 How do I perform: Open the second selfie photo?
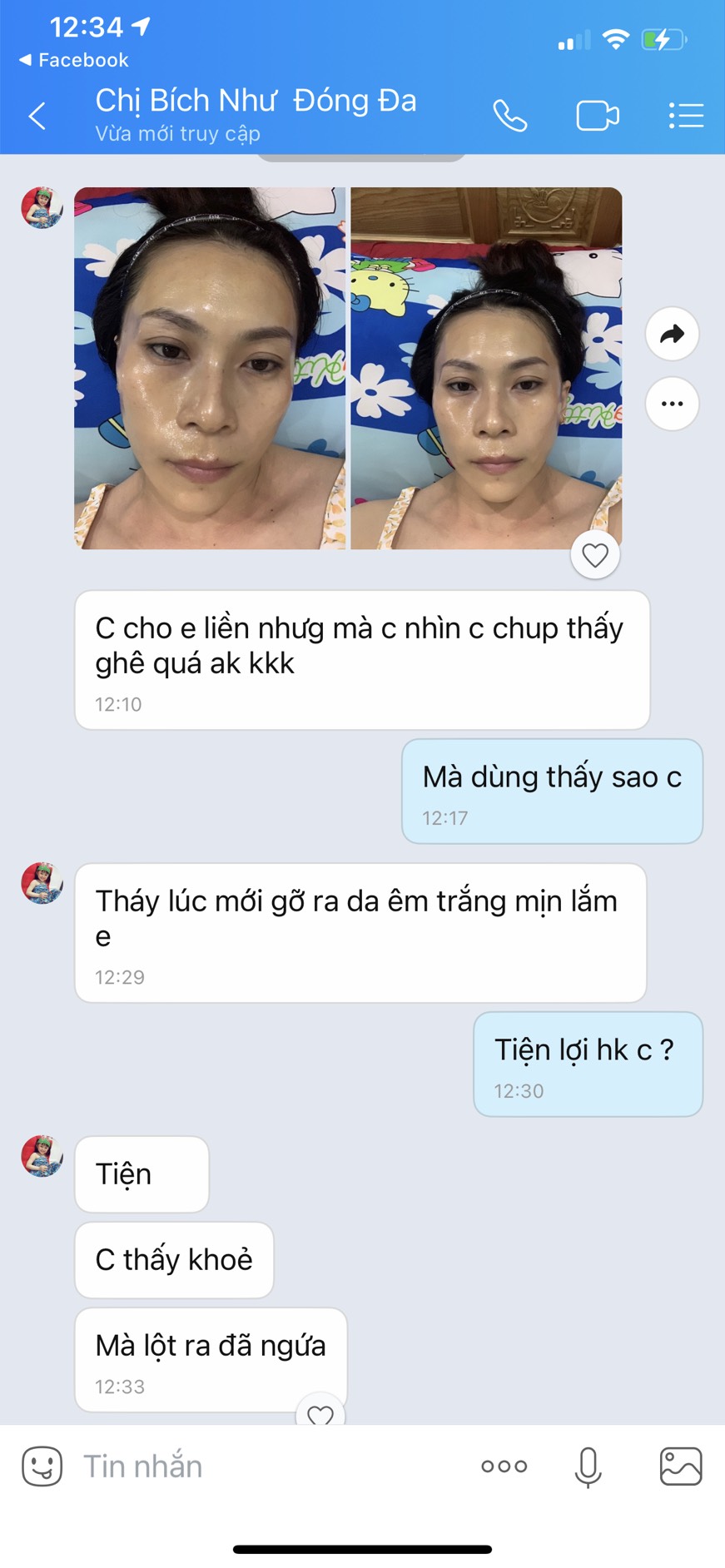[486, 368]
